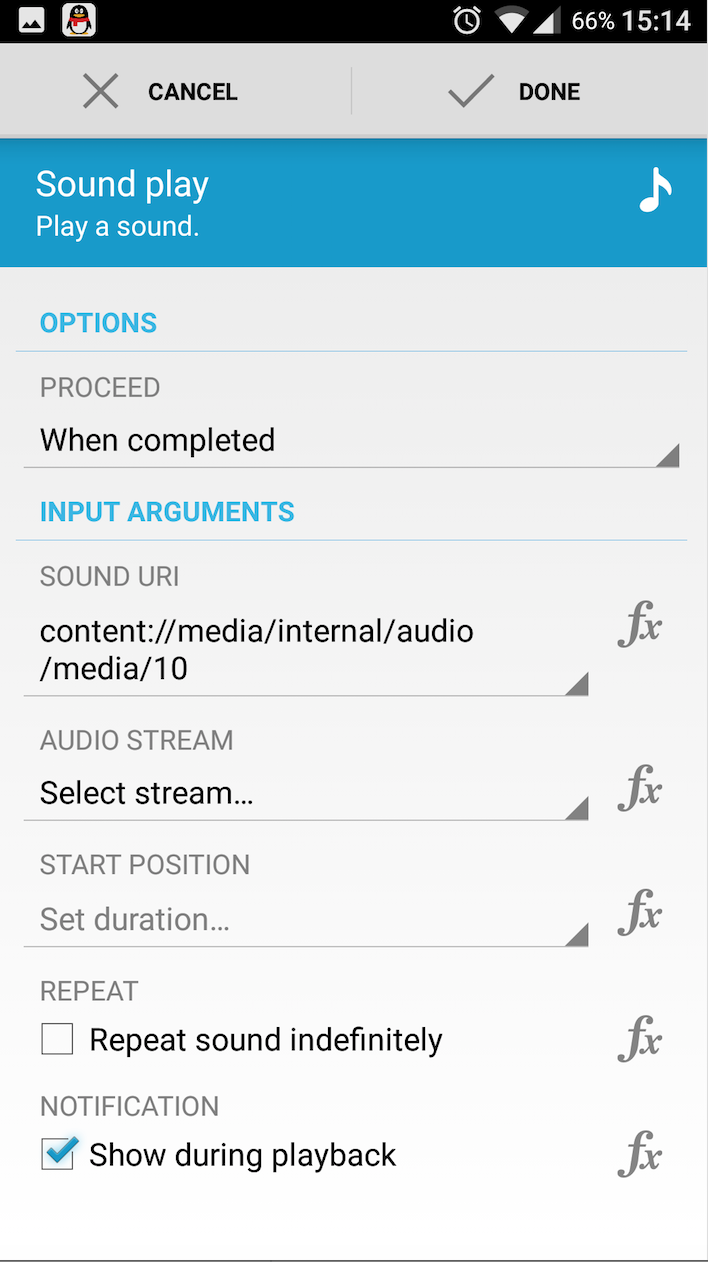Screen dimensions: 708x1262
Task: Open the fx editor for Notification
Action: 640,1154
